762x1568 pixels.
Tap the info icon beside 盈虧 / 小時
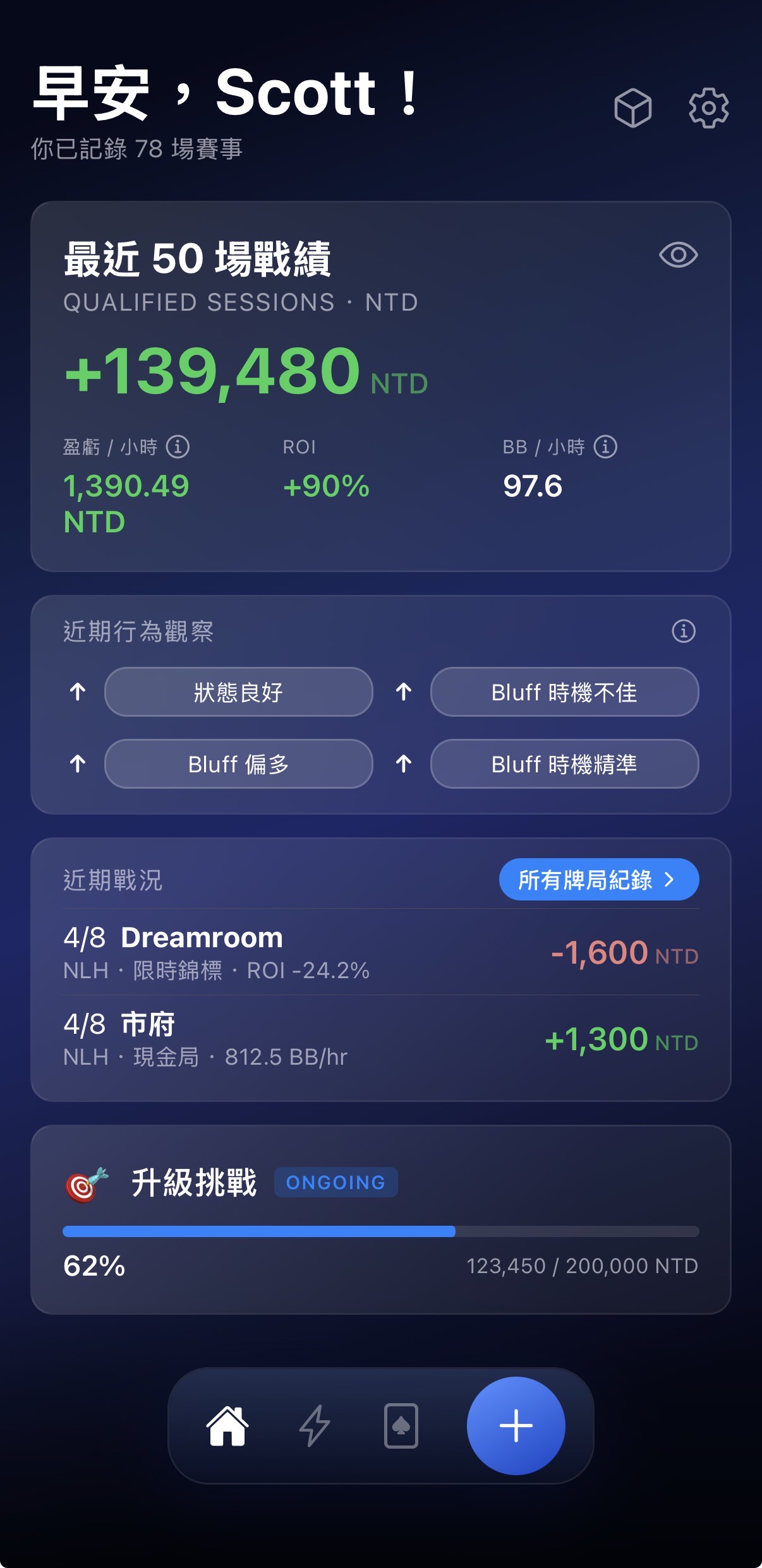[x=179, y=447]
